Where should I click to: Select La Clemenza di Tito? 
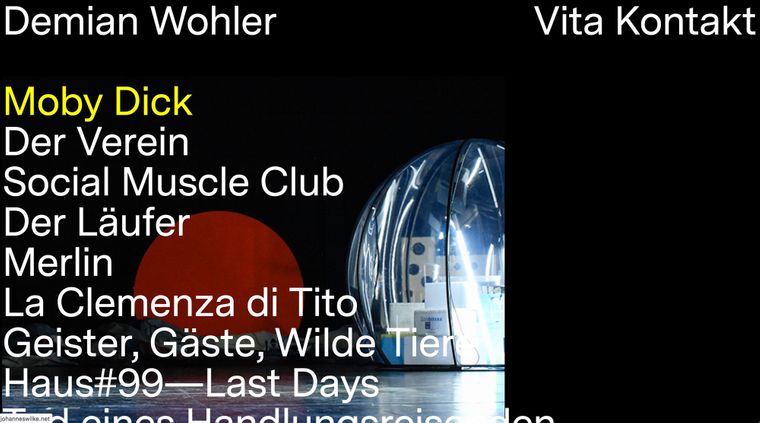(180, 302)
